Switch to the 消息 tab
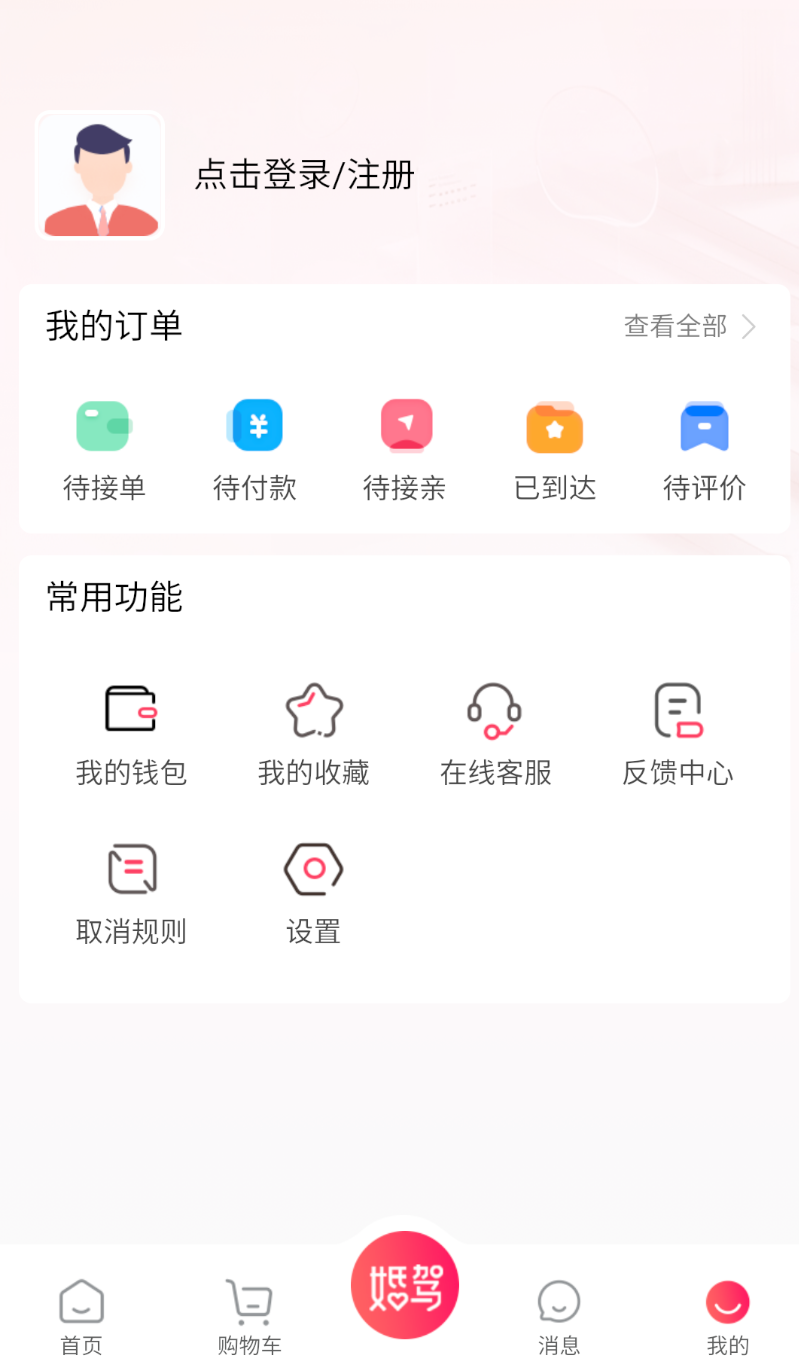This screenshot has width=799, height=1370. coord(558,1315)
